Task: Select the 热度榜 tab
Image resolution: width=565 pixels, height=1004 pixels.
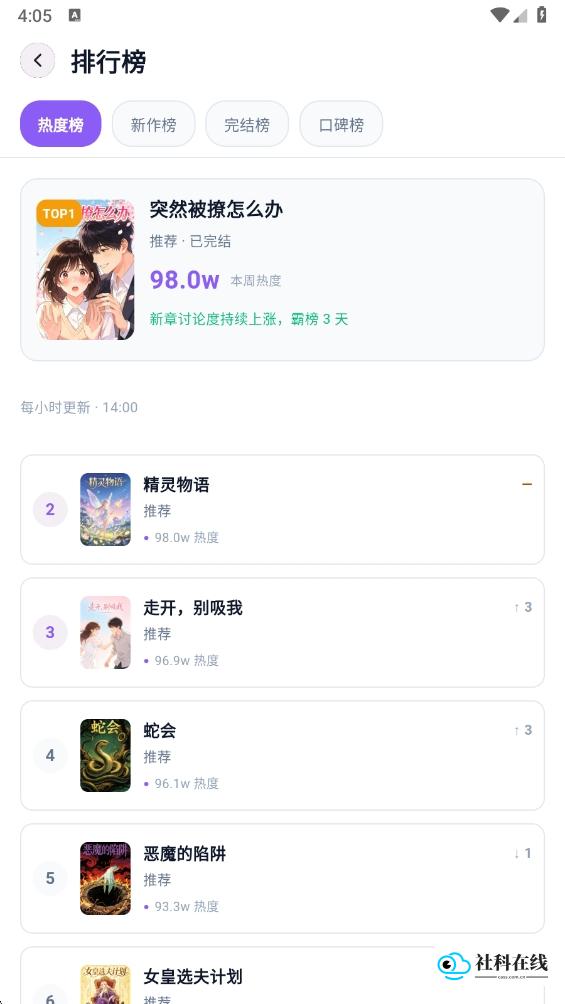Action: (61, 124)
